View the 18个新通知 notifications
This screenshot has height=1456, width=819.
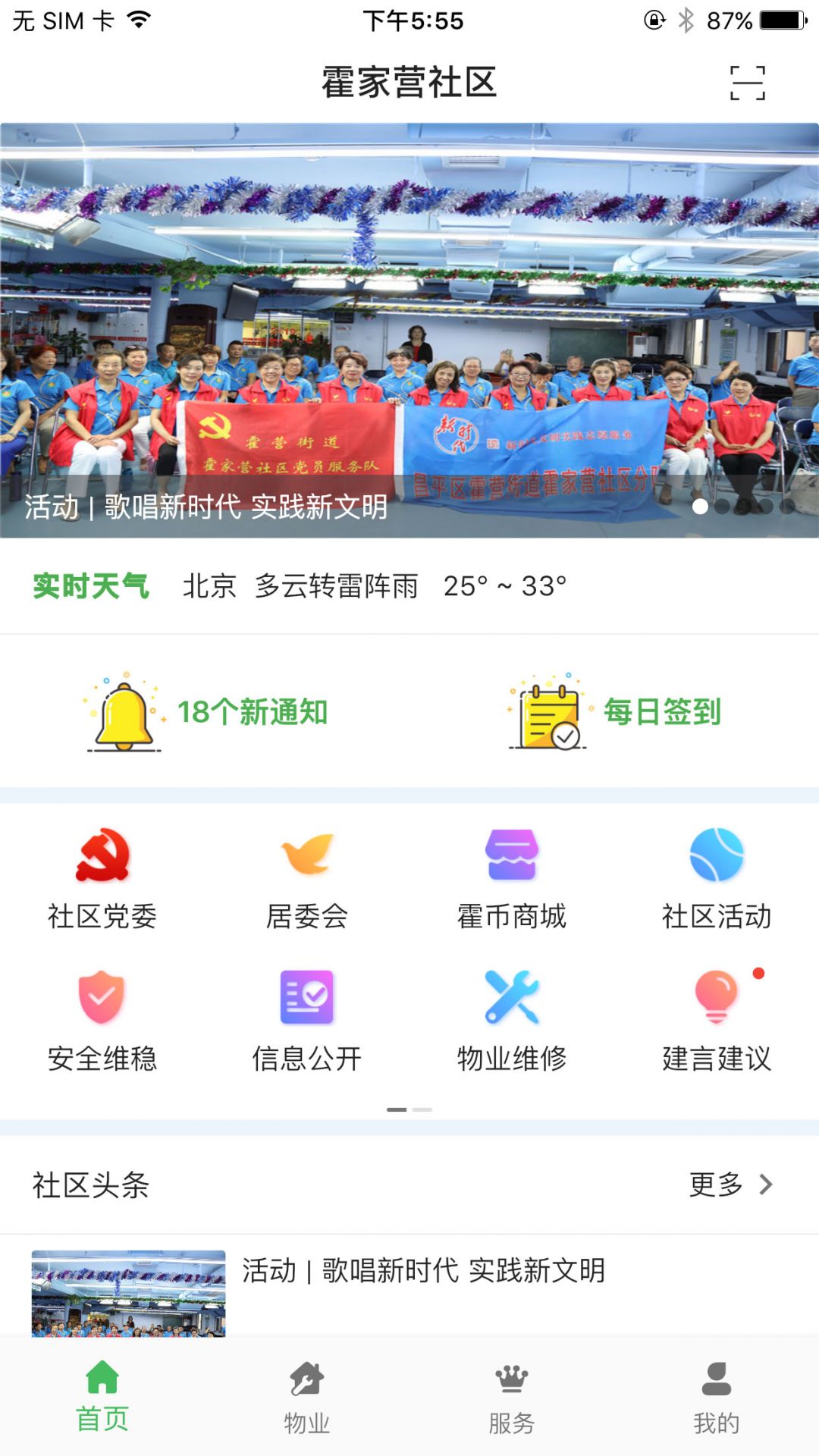pyautogui.click(x=208, y=712)
